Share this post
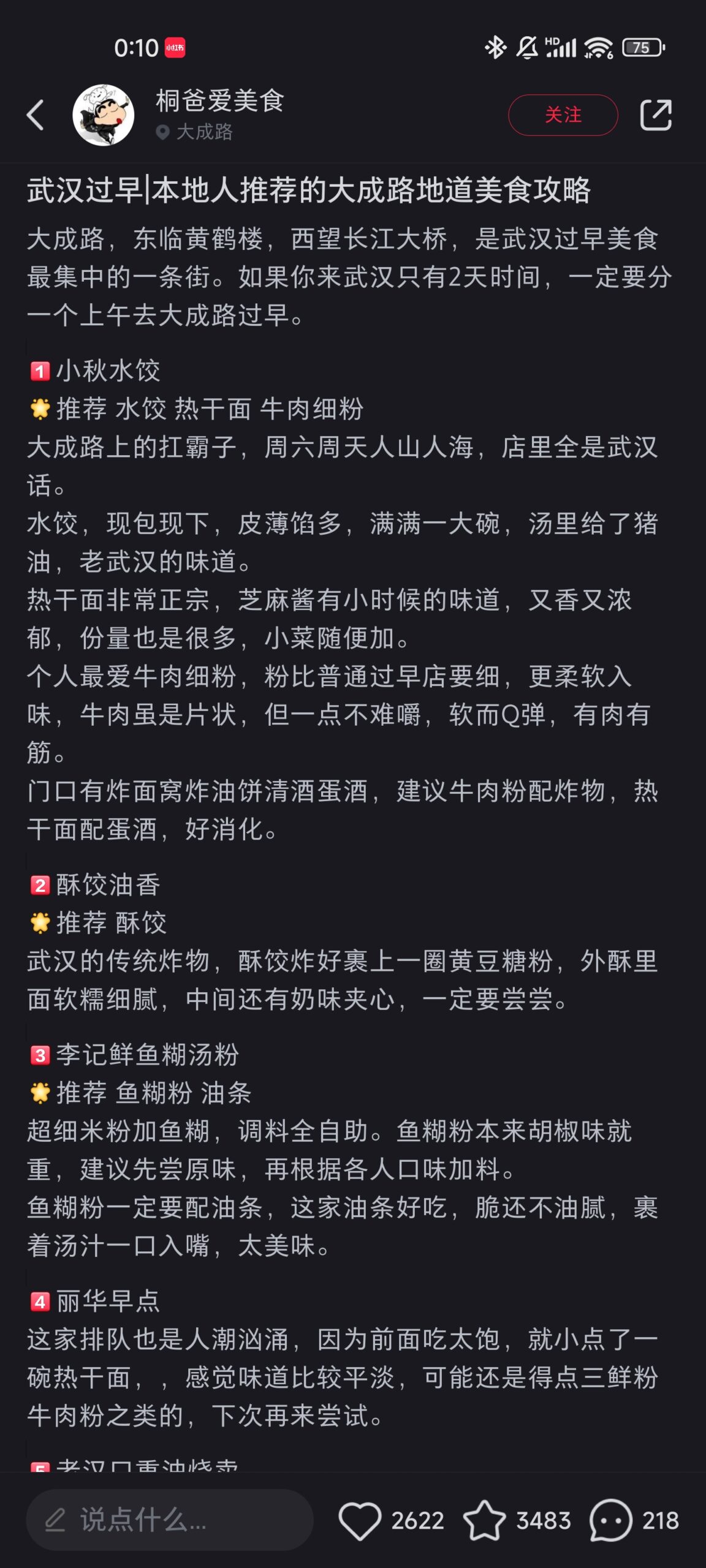The image size is (706, 1568). (x=656, y=115)
